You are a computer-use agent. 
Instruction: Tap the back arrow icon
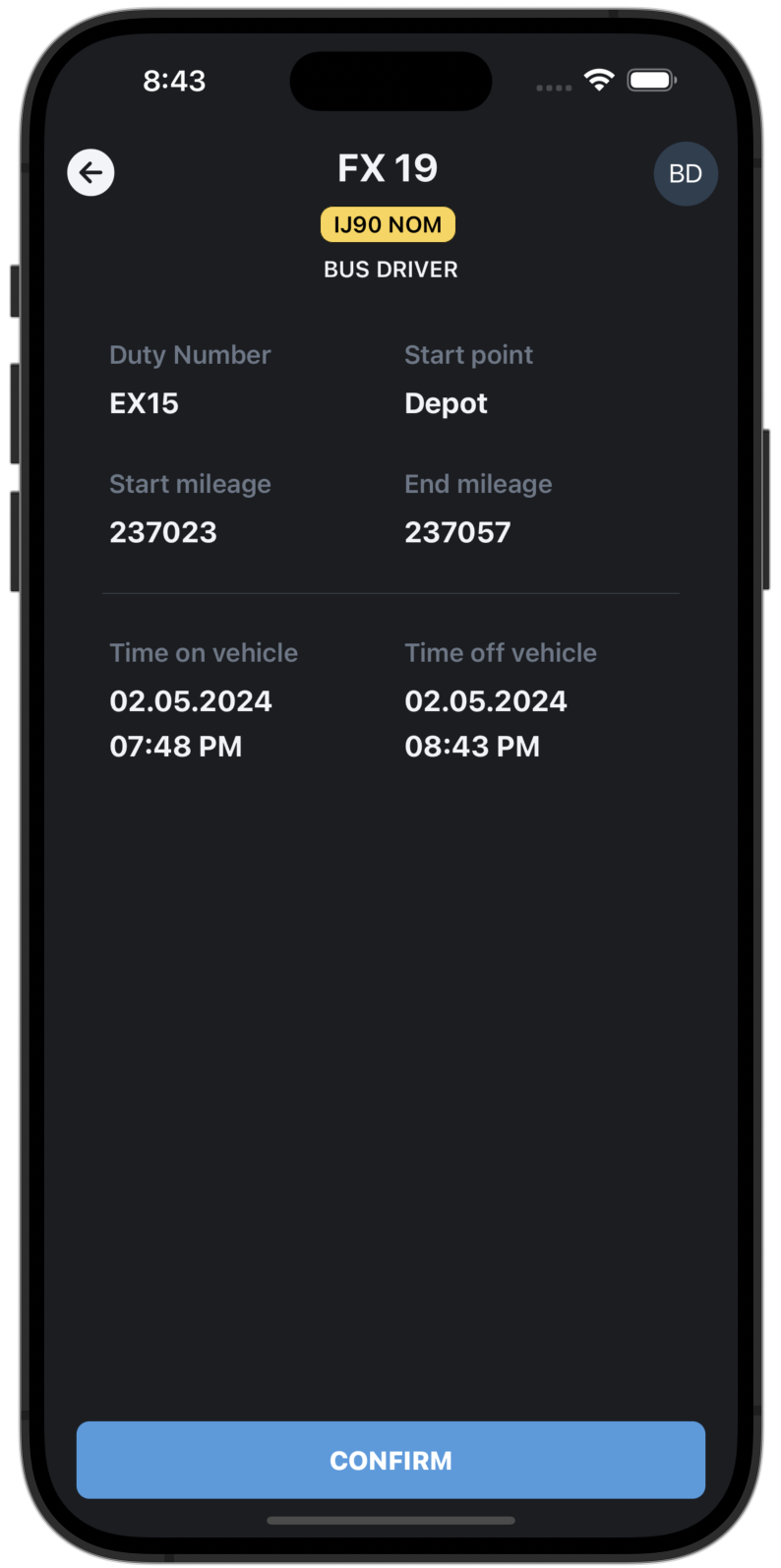pos(90,172)
